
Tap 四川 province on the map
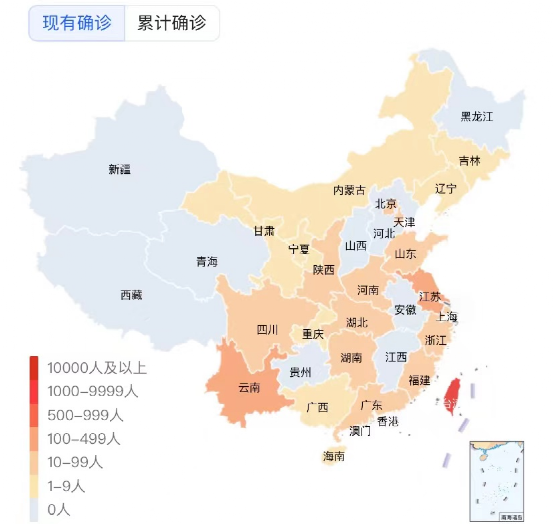267,330
